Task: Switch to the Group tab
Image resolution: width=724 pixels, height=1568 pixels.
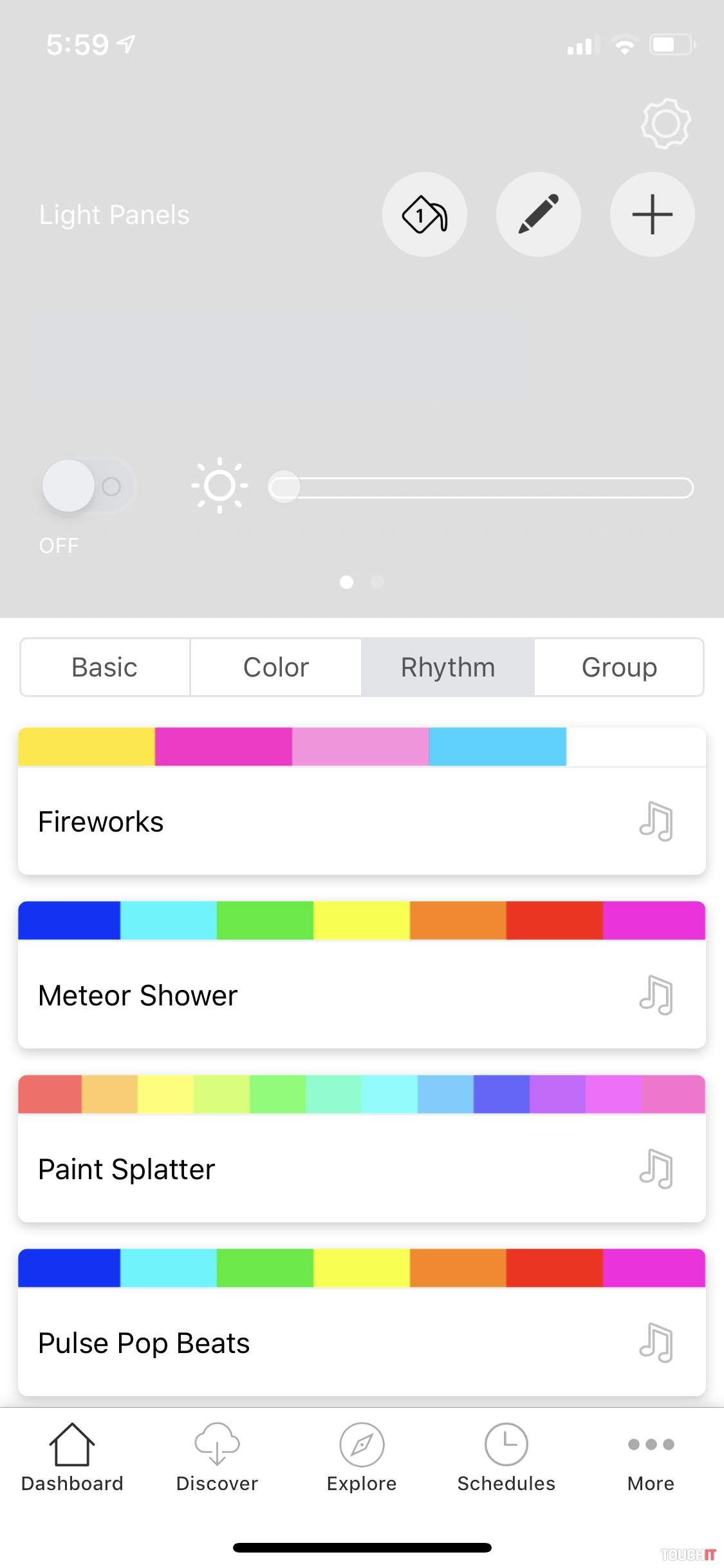Action: click(619, 667)
